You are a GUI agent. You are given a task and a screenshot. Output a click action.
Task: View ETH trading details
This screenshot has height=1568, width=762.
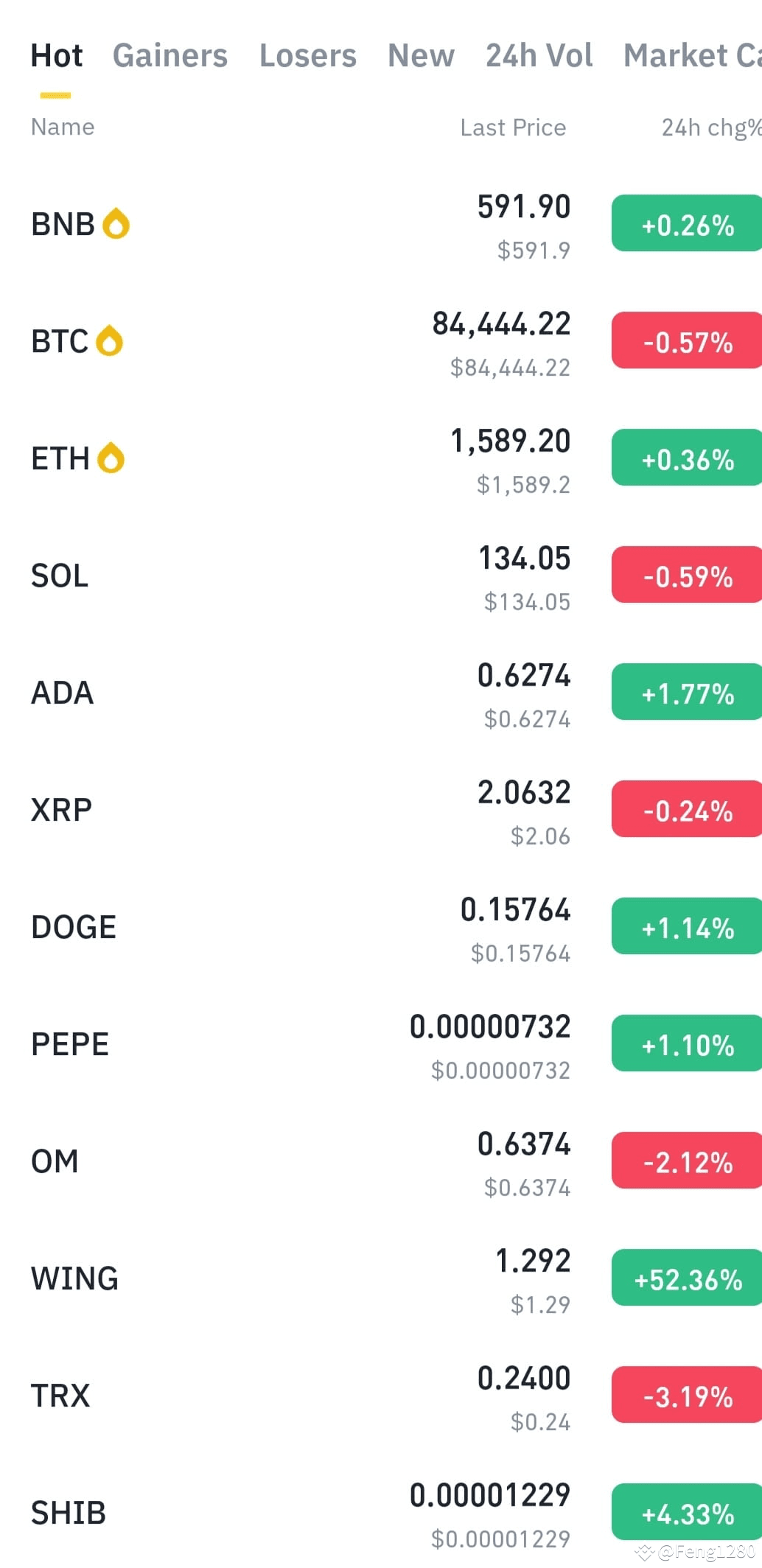click(x=381, y=458)
